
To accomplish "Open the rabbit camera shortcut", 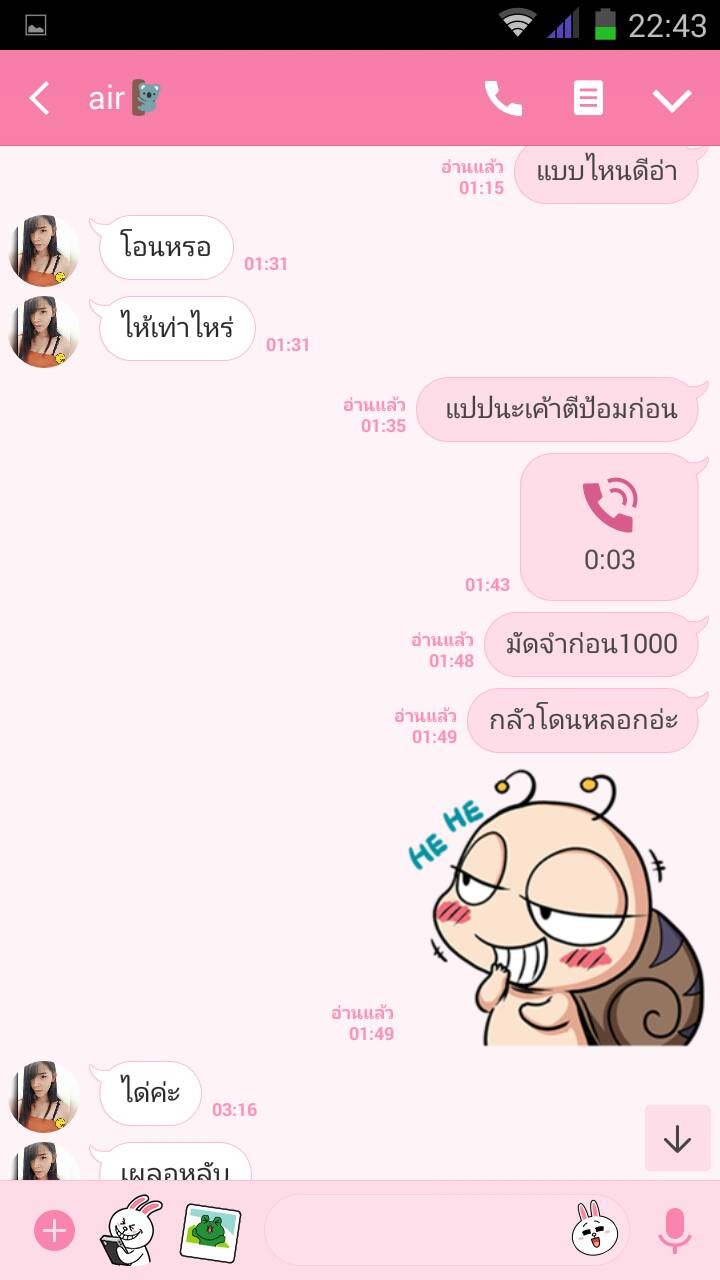I will pyautogui.click(x=129, y=1230).
